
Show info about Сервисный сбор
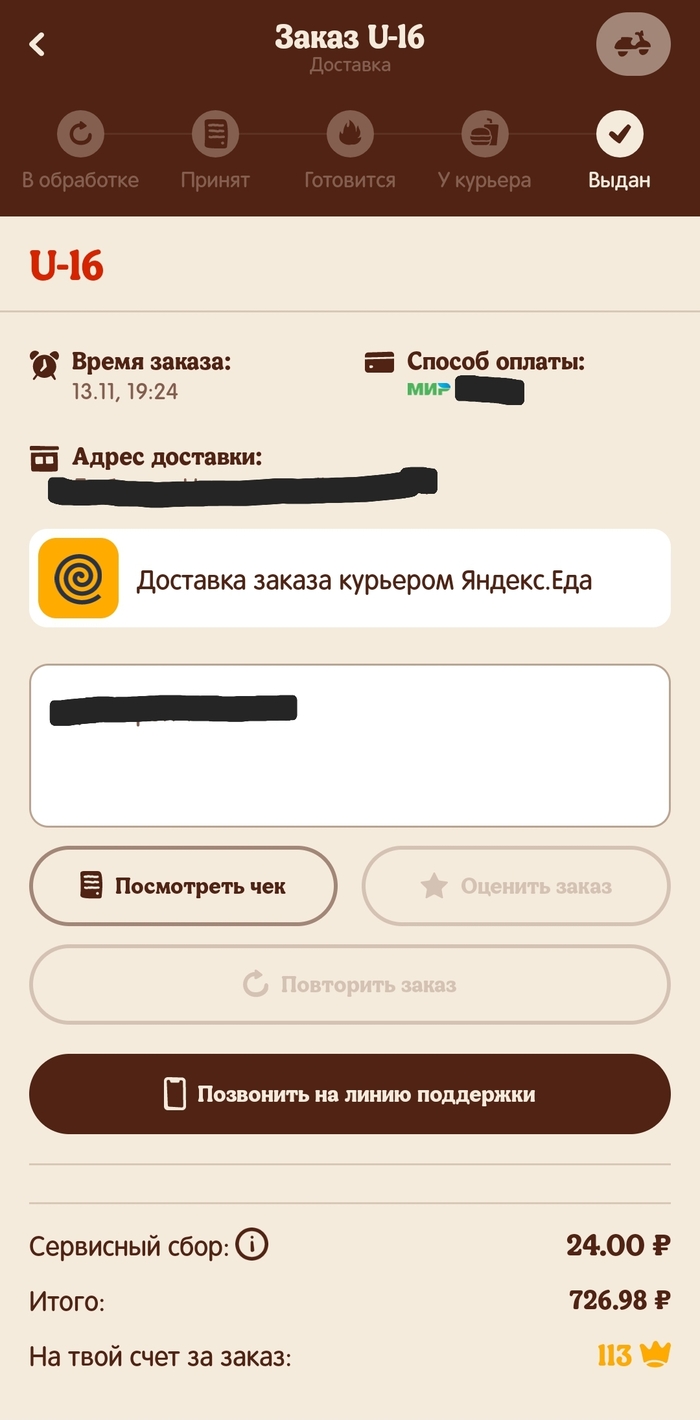pos(253,1246)
